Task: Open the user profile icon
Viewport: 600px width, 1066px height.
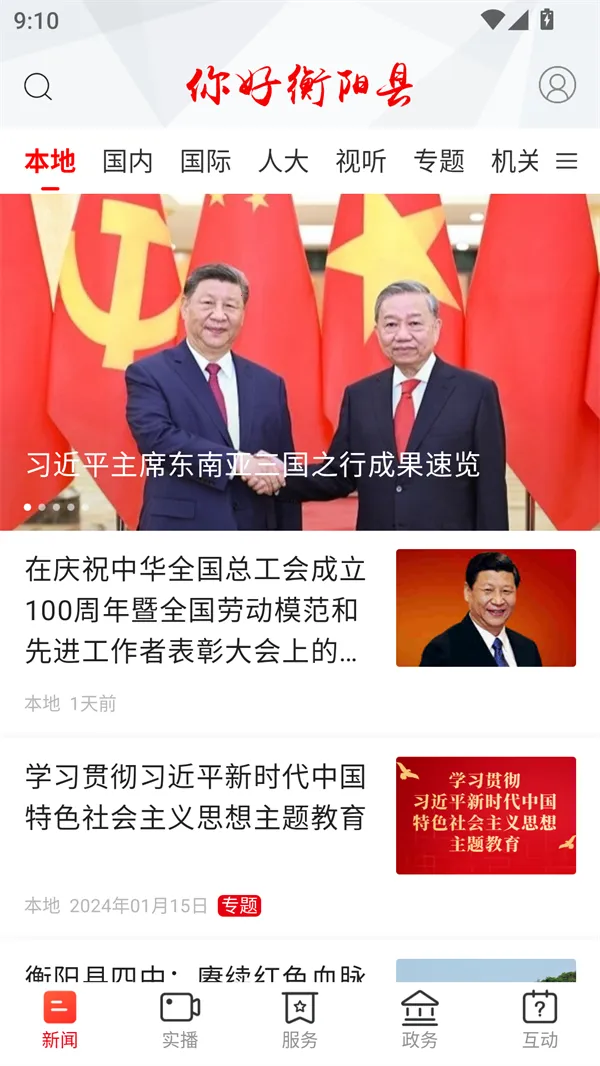Action: (557, 86)
